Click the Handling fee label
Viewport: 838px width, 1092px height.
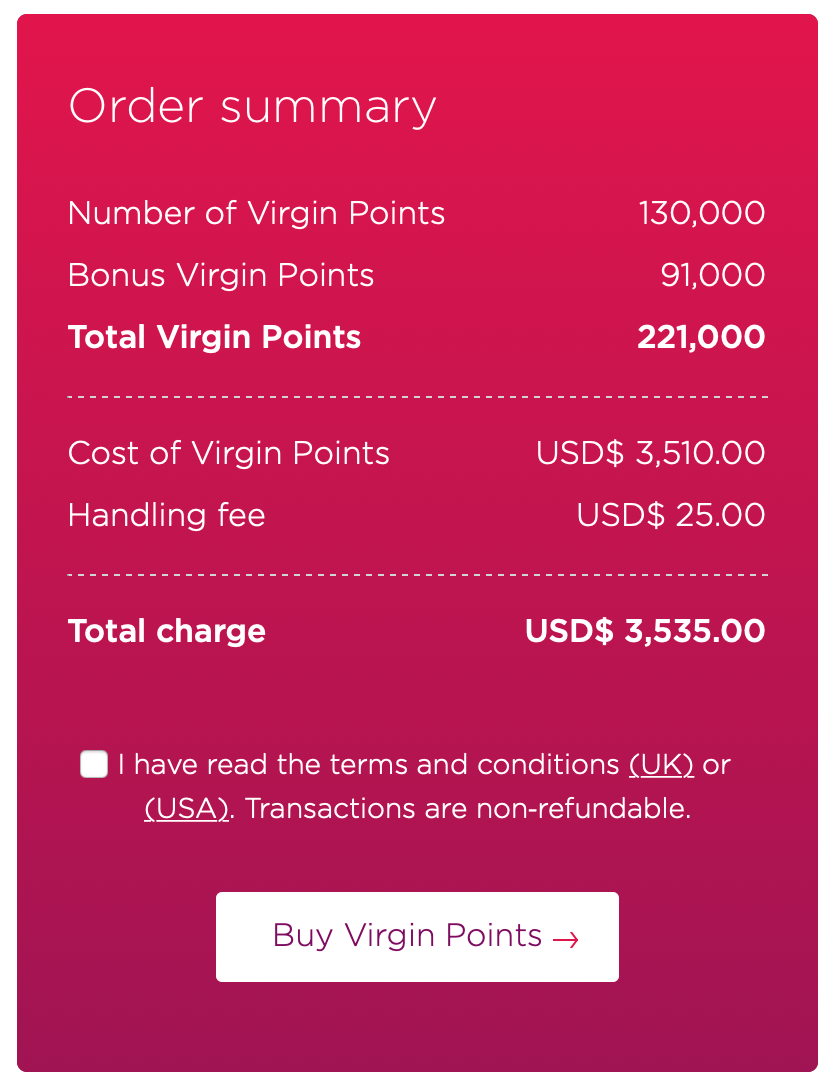click(x=165, y=515)
